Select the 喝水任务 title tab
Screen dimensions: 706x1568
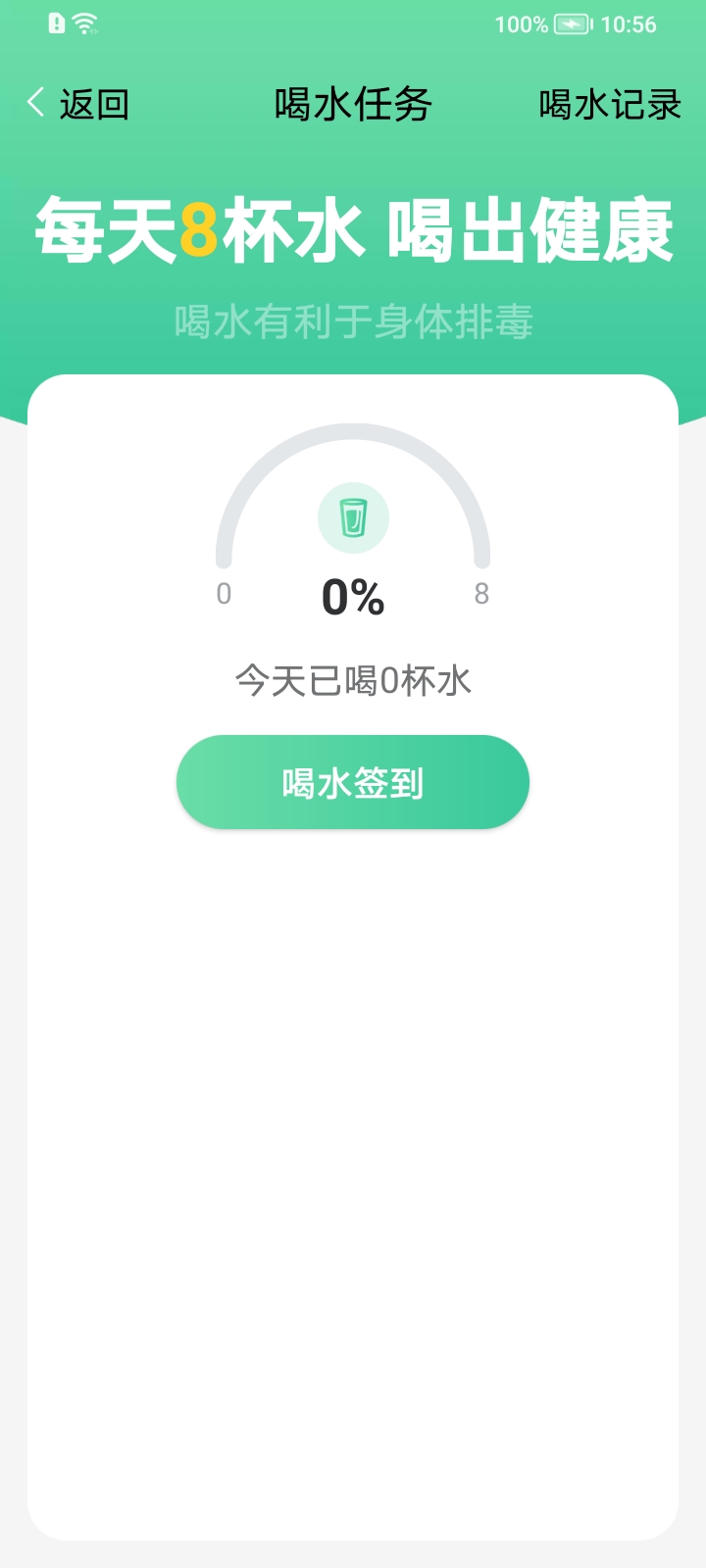352,104
